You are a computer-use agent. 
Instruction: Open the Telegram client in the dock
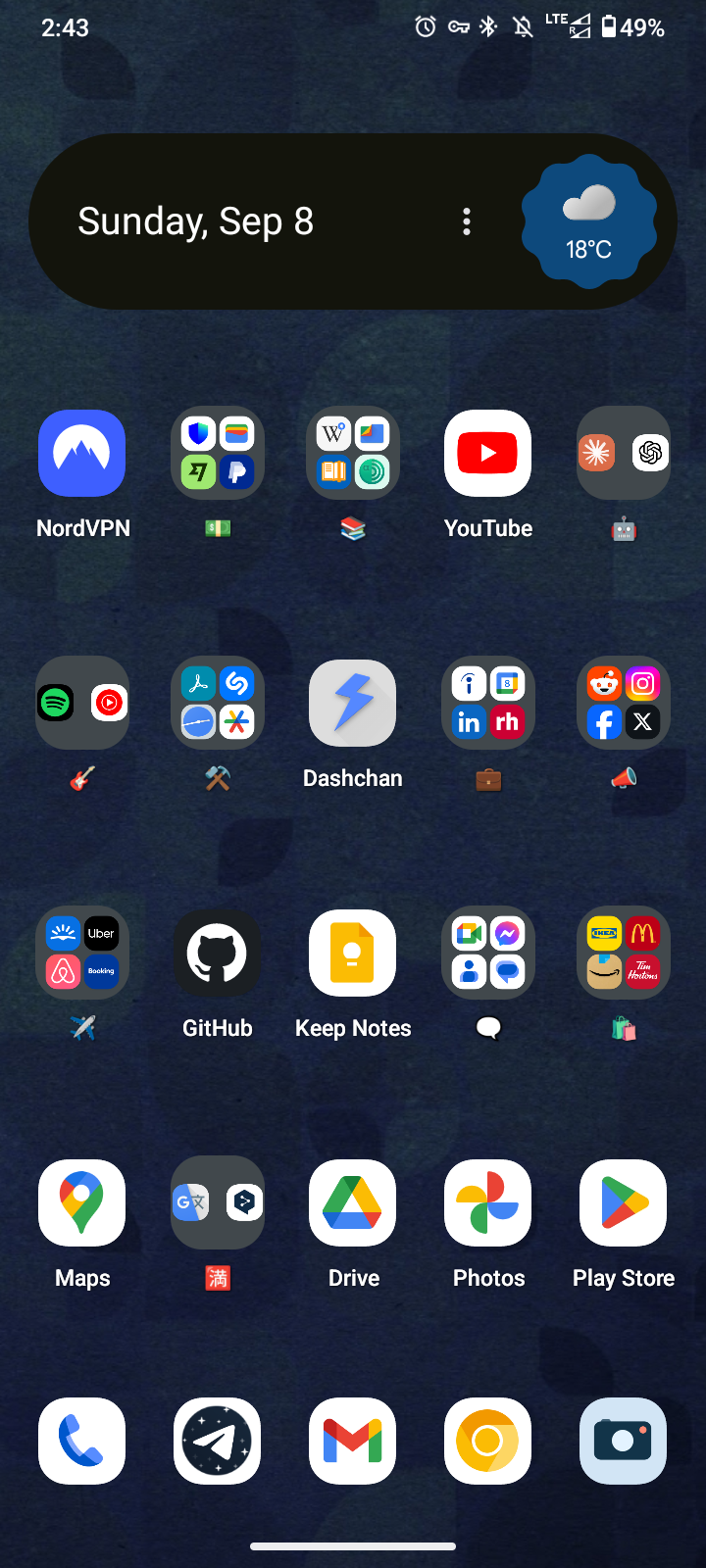(218, 1441)
